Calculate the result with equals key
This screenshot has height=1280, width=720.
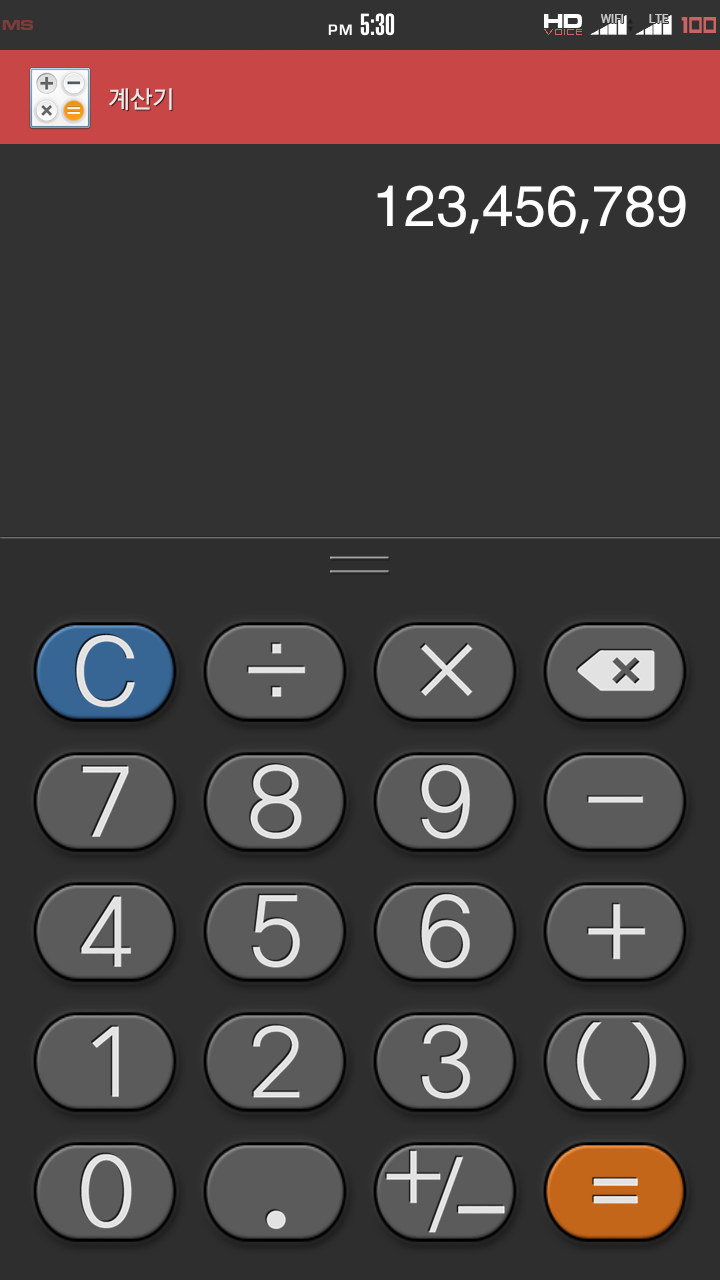(615, 1191)
